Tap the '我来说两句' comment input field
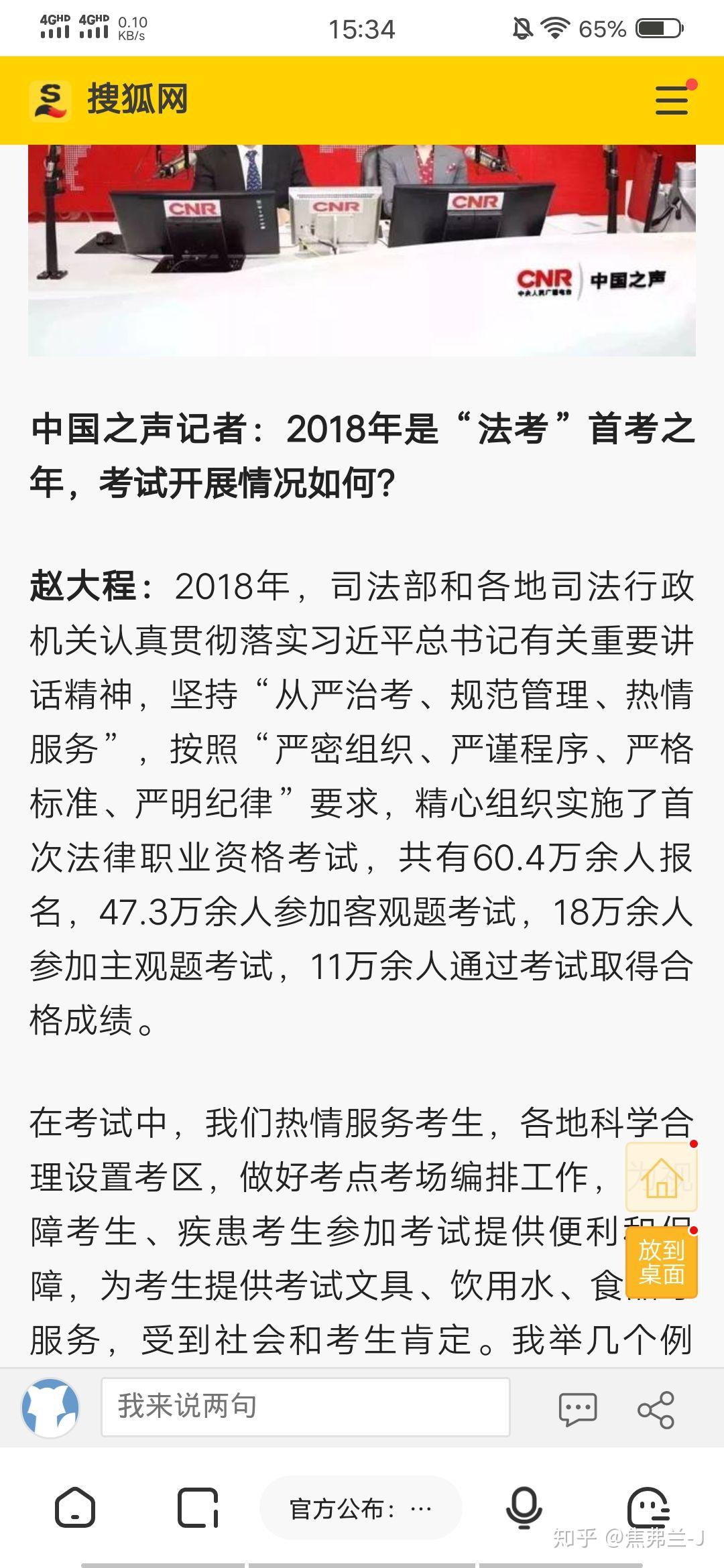Image resolution: width=724 pixels, height=1568 pixels. (306, 1407)
